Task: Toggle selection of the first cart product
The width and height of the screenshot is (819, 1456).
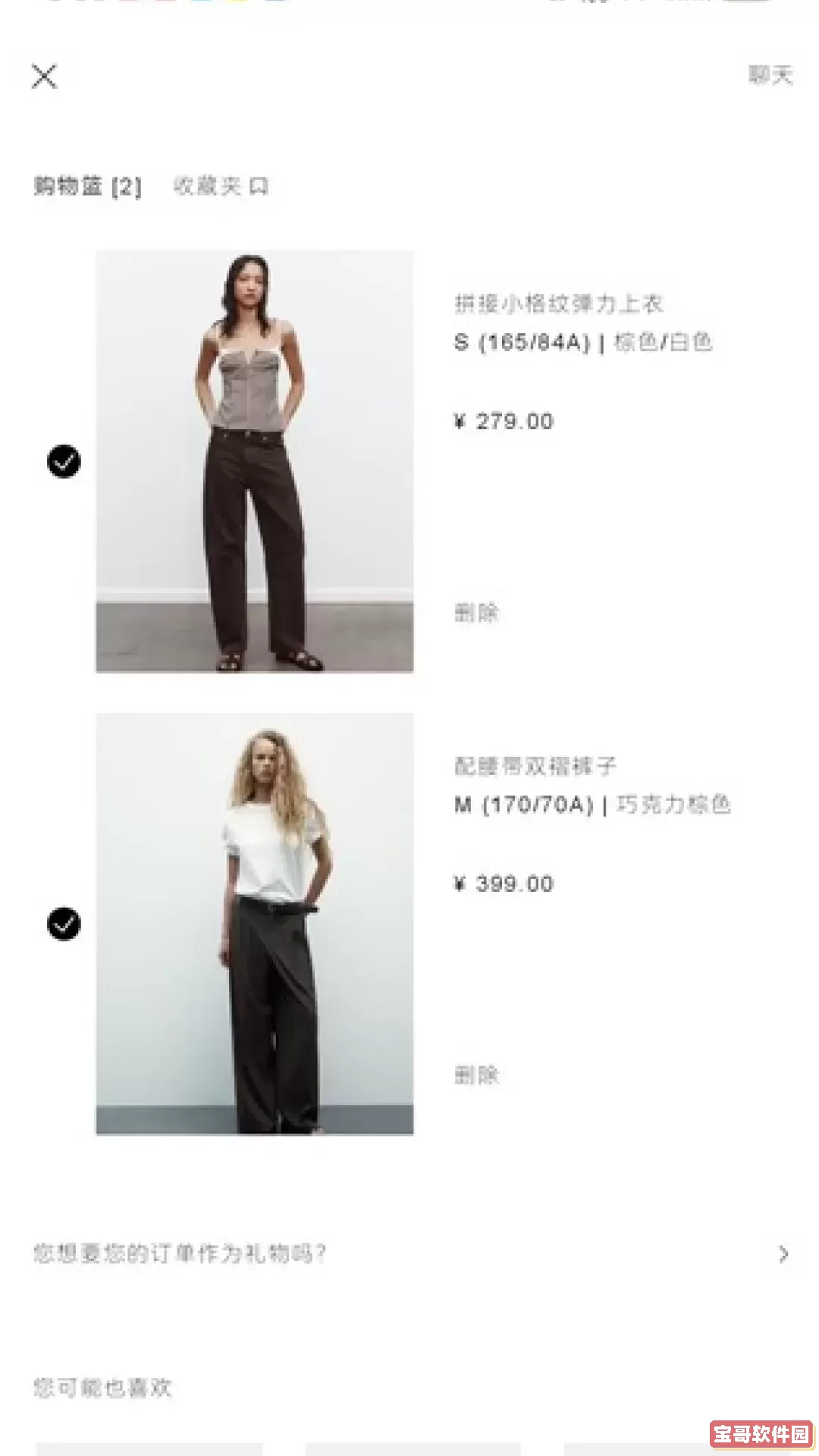Action: [x=64, y=462]
